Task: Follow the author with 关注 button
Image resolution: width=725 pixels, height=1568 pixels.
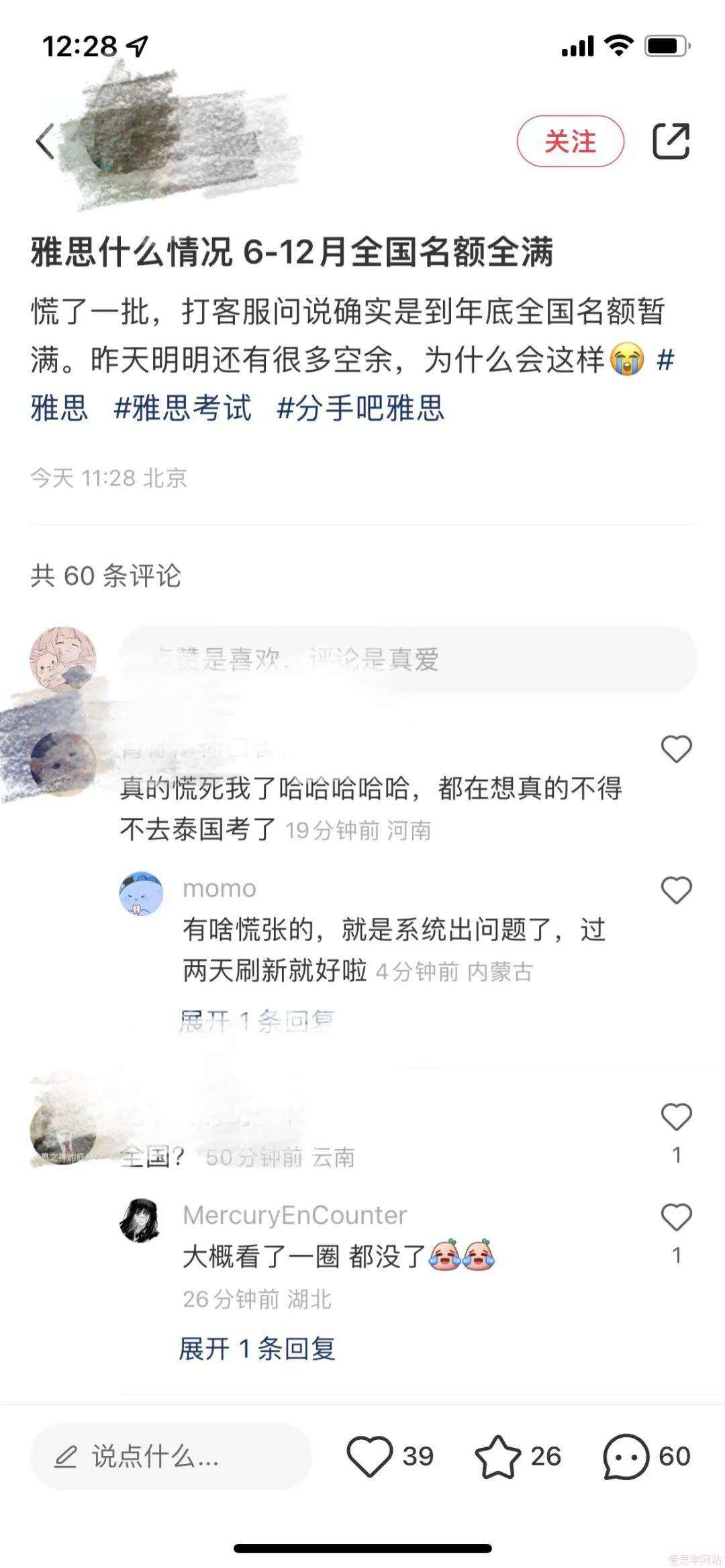Action: pyautogui.click(x=570, y=142)
